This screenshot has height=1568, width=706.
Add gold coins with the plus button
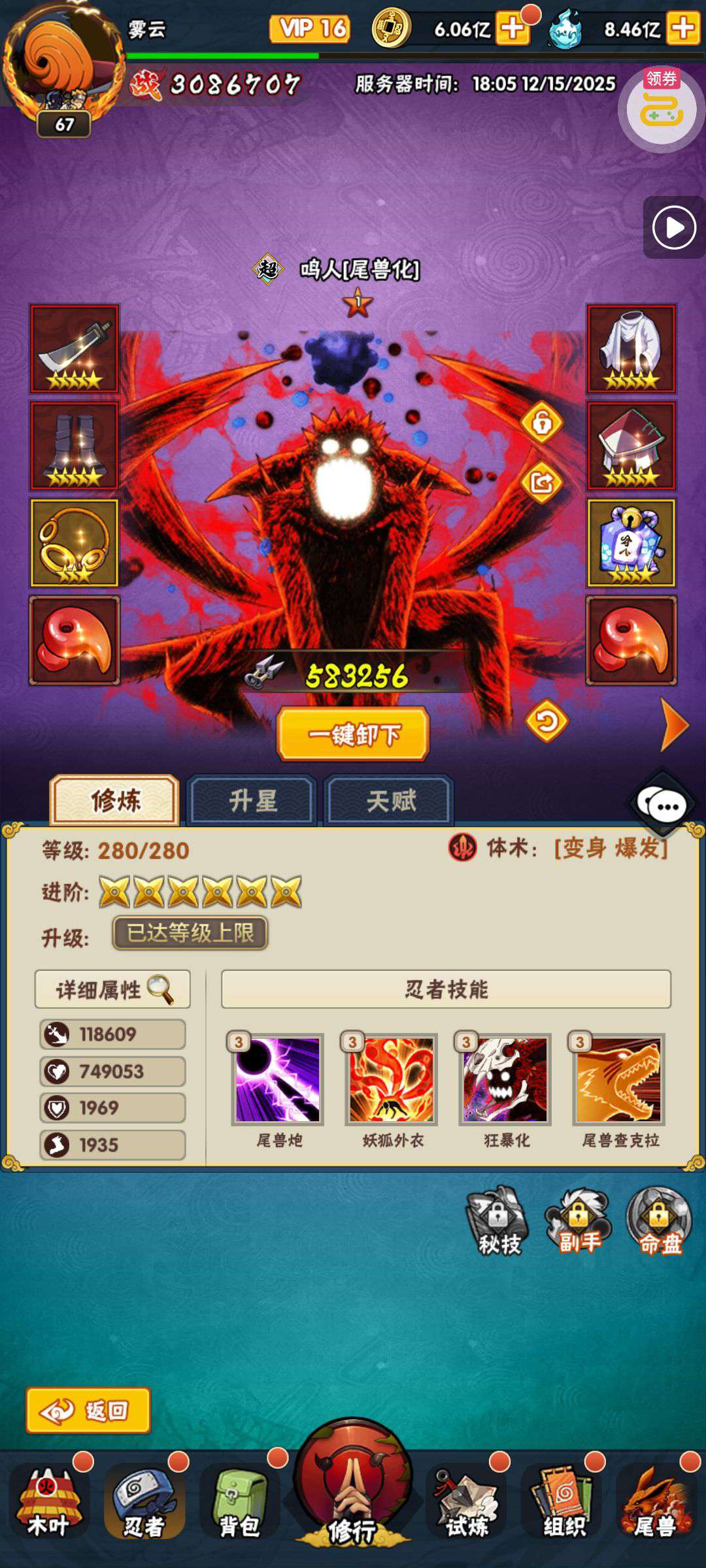[513, 29]
